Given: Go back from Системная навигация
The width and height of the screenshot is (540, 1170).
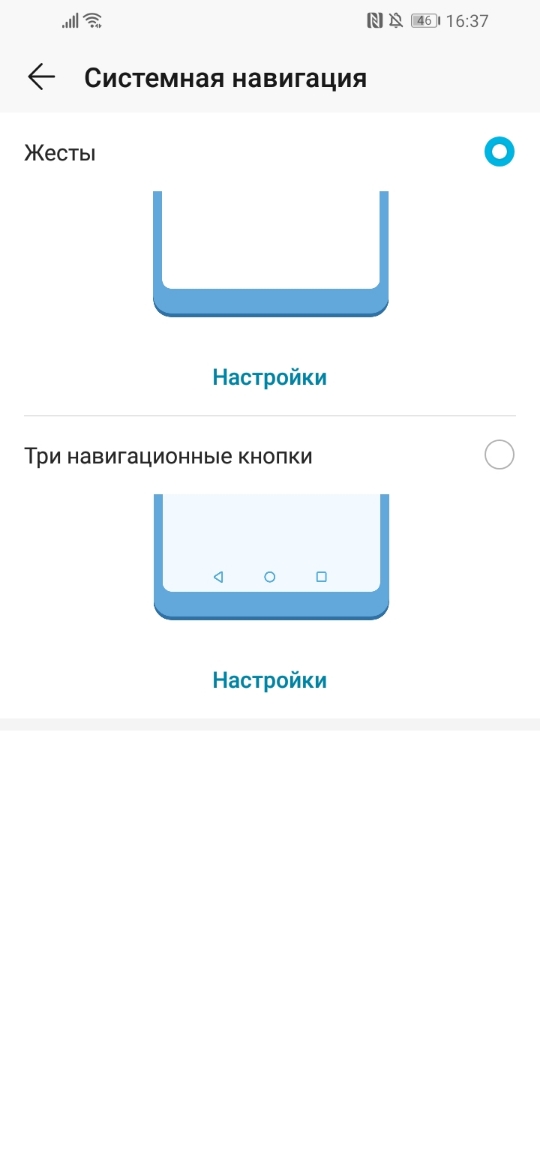Looking at the screenshot, I should [x=41, y=77].
